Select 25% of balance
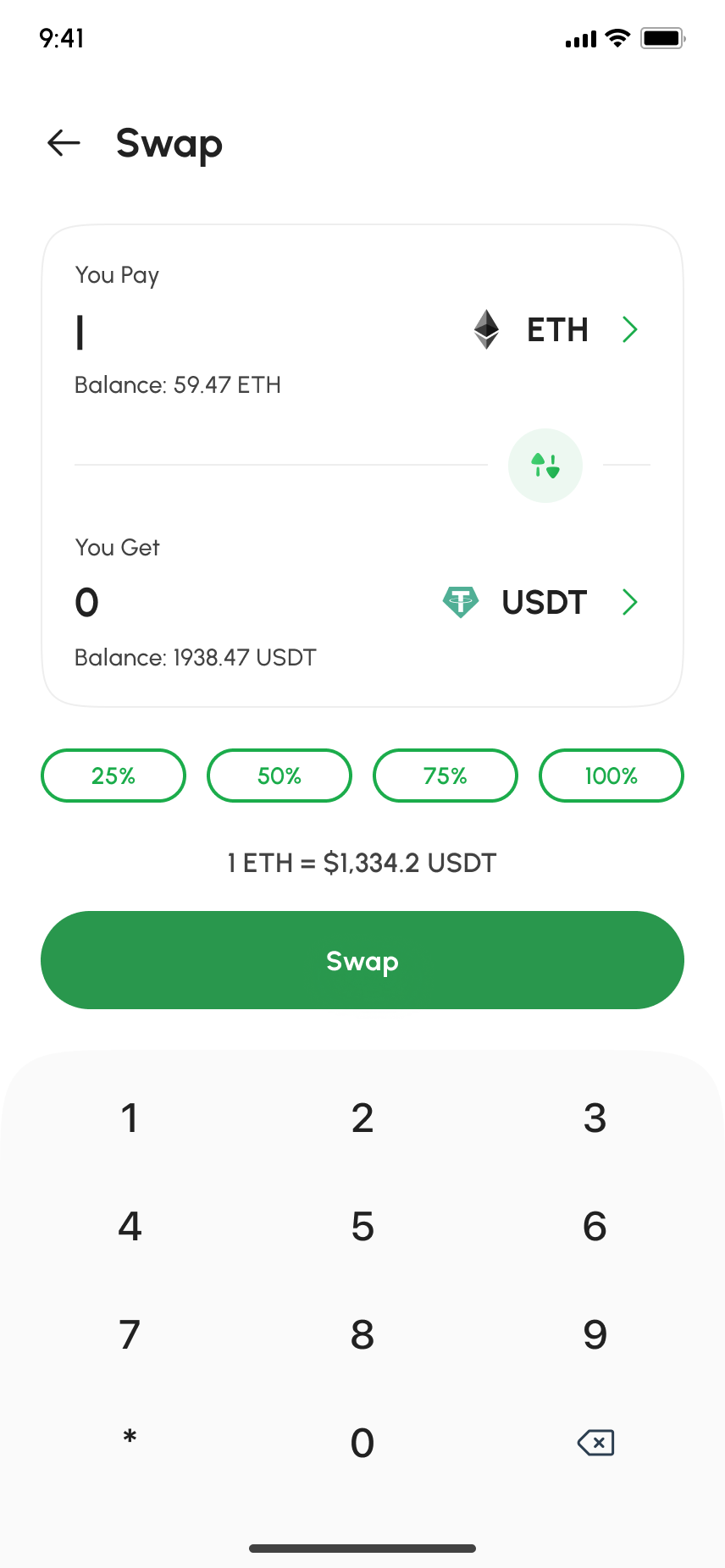This screenshot has width=725, height=1568. (x=113, y=776)
